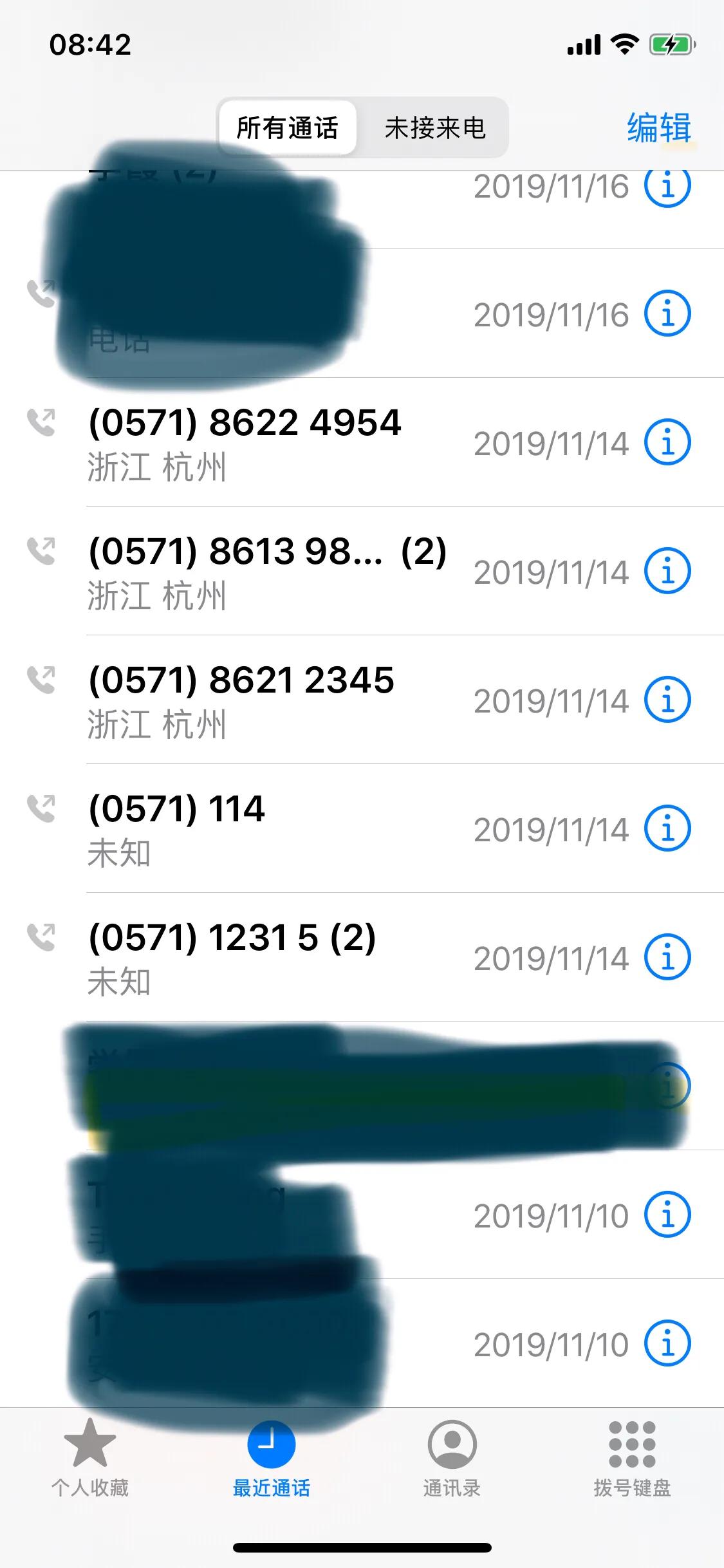Switch to the 未接来电 missed calls tab
The height and width of the screenshot is (1568, 724).
click(435, 128)
